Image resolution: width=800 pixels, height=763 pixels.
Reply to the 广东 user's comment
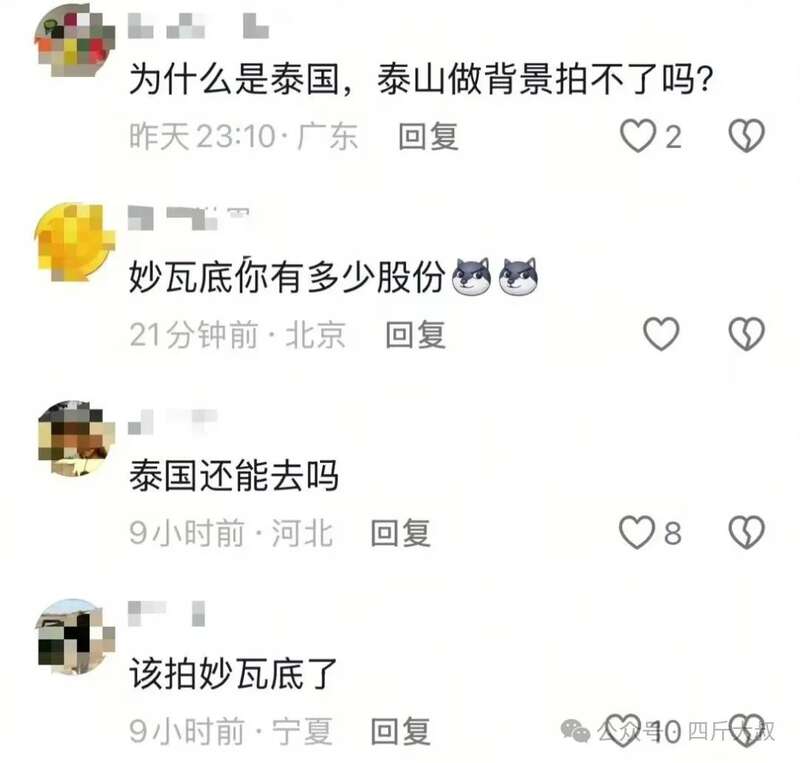click(428, 136)
